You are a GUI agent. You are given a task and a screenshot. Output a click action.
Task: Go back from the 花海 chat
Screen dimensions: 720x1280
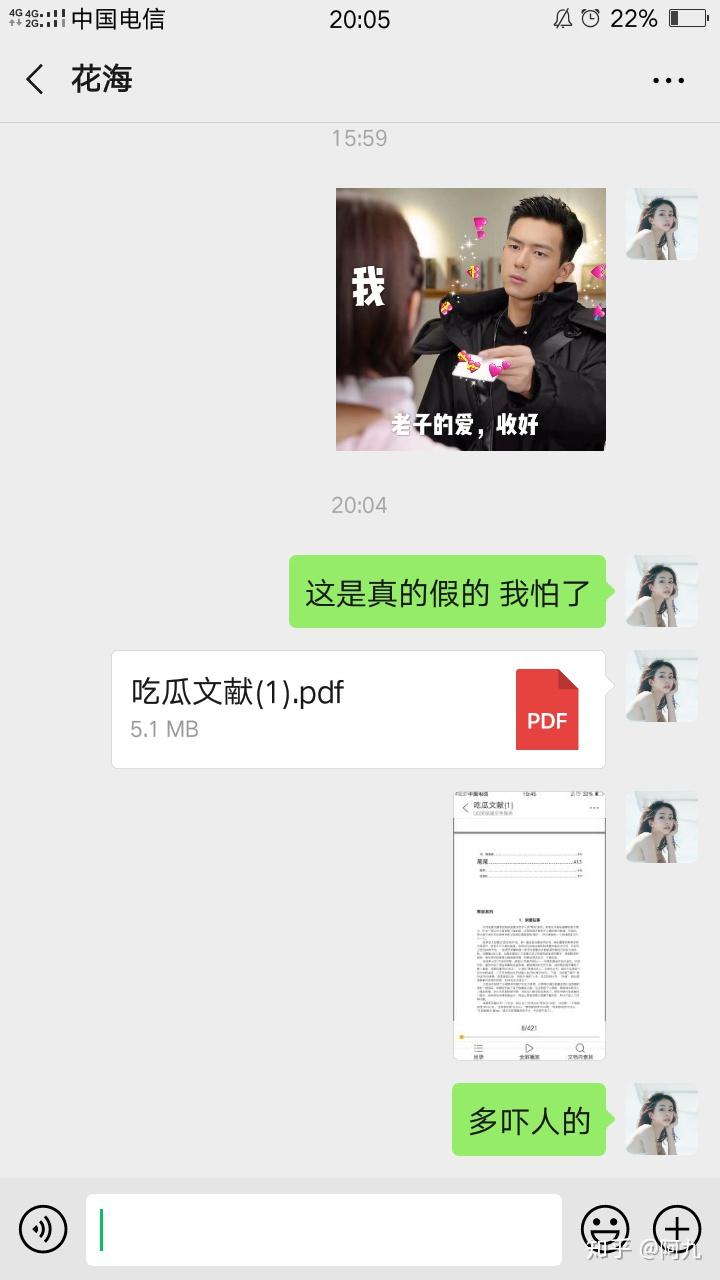click(x=35, y=79)
